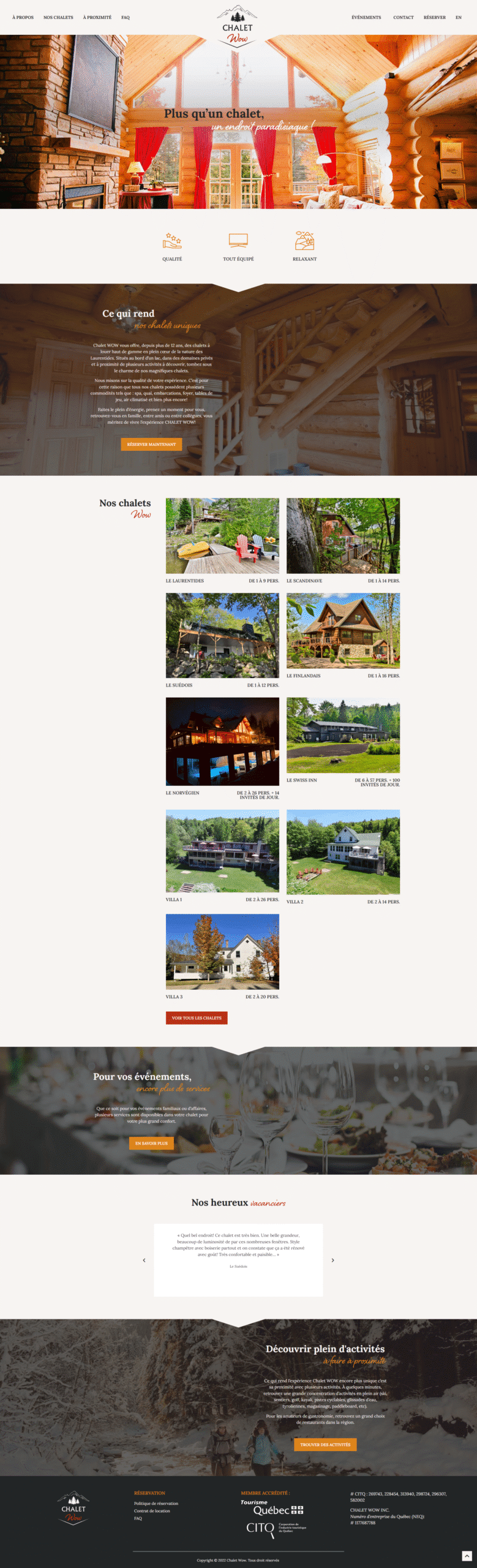Switch language to EN
Image resolution: width=477 pixels, height=1568 pixels.
(x=458, y=17)
